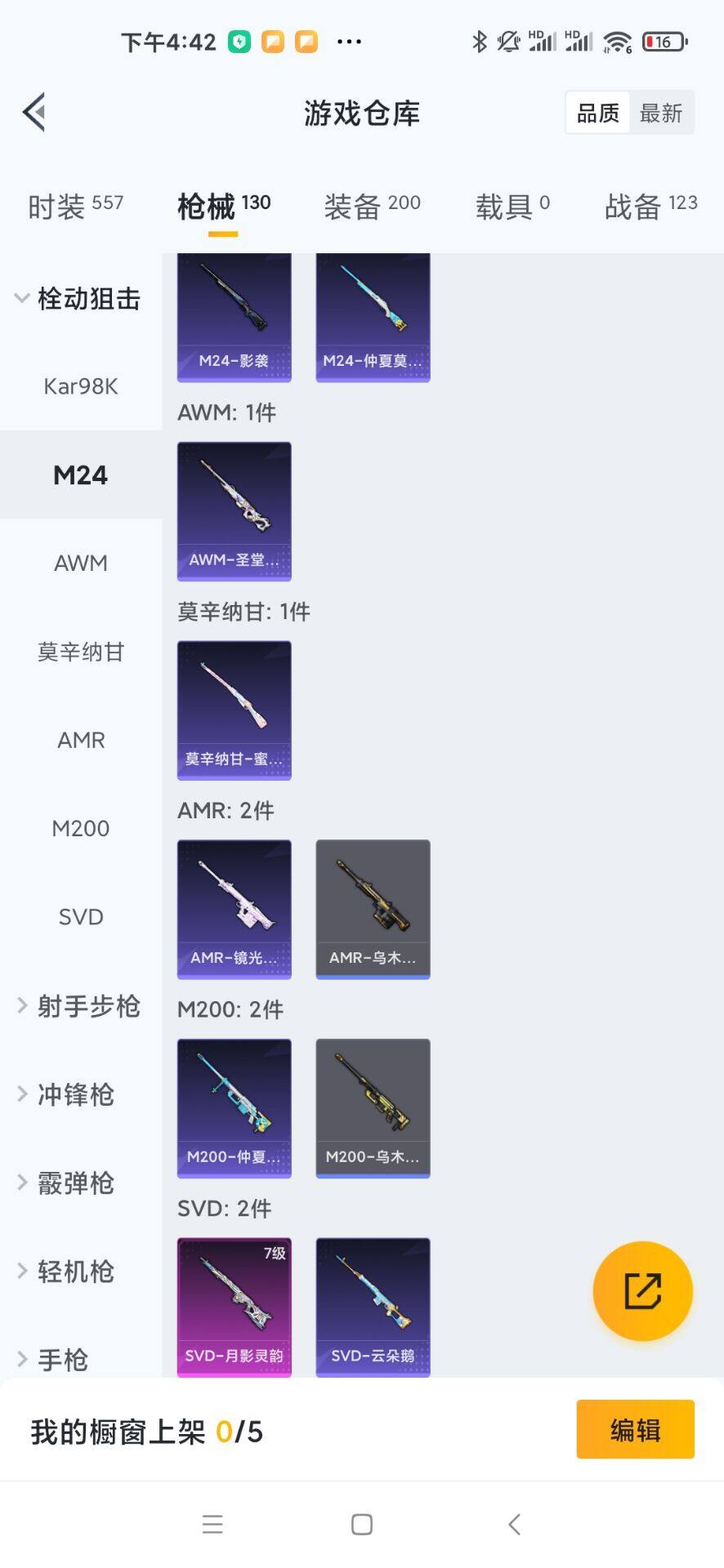
Task: Select Kar98K in the sidebar
Action: (81, 386)
